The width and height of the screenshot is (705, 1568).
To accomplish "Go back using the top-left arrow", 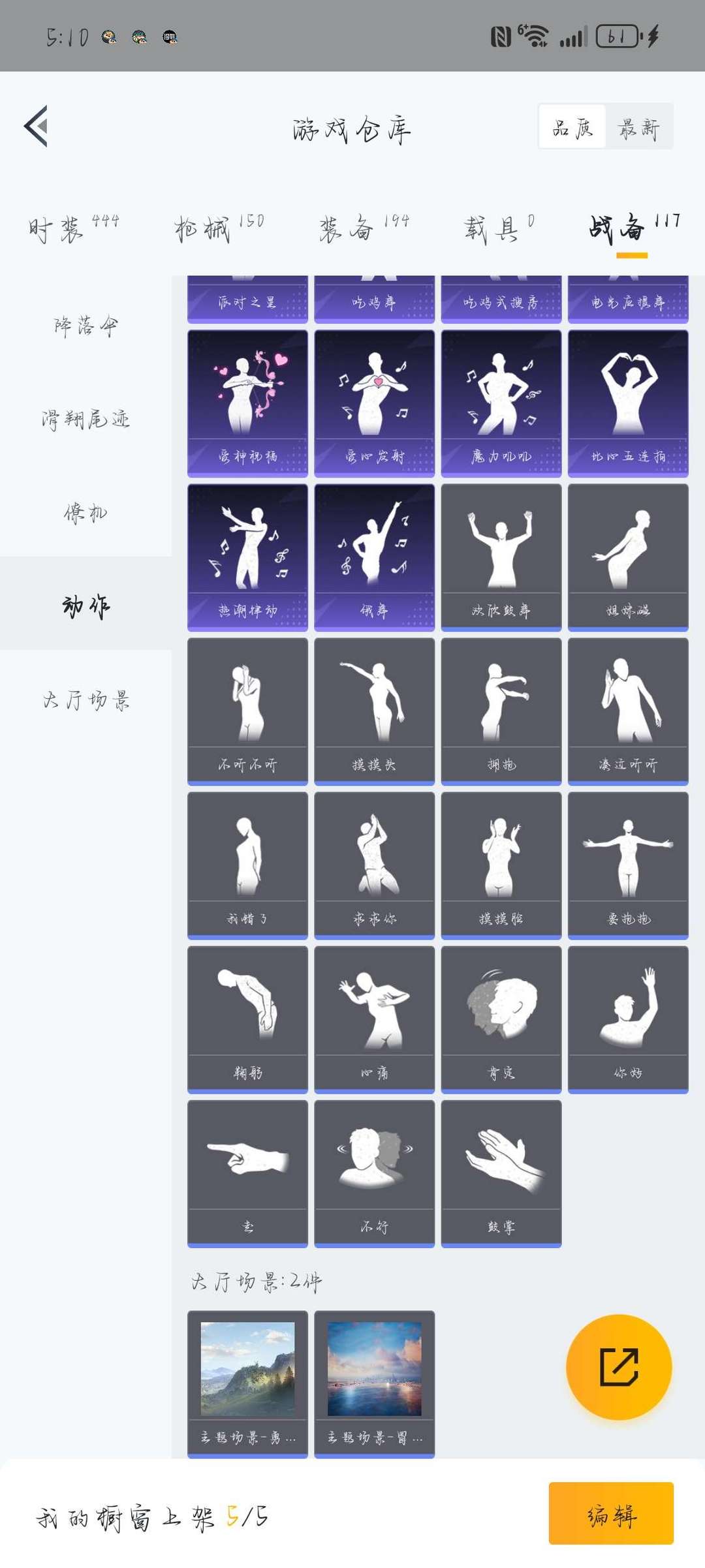I will click(36, 126).
